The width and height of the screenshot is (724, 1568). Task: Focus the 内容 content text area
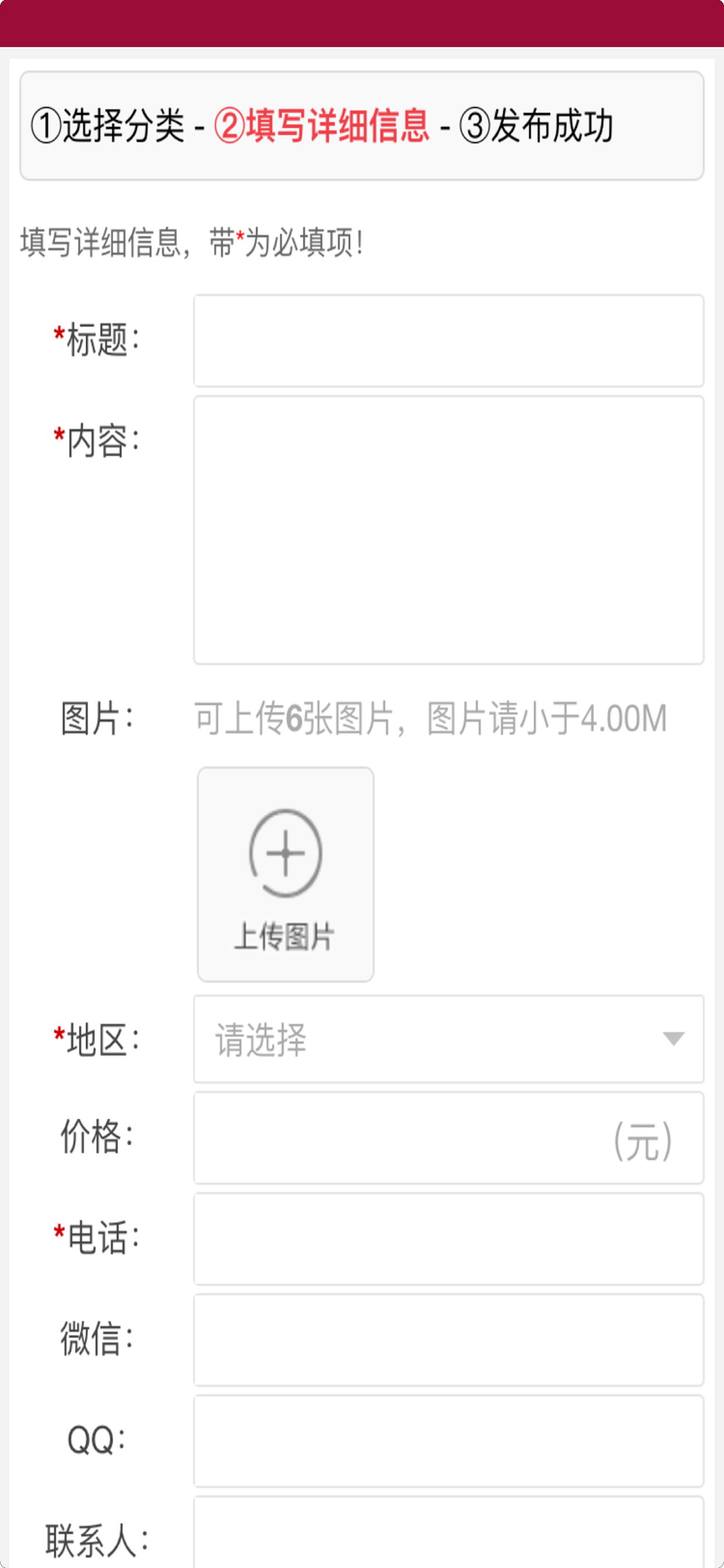448,530
